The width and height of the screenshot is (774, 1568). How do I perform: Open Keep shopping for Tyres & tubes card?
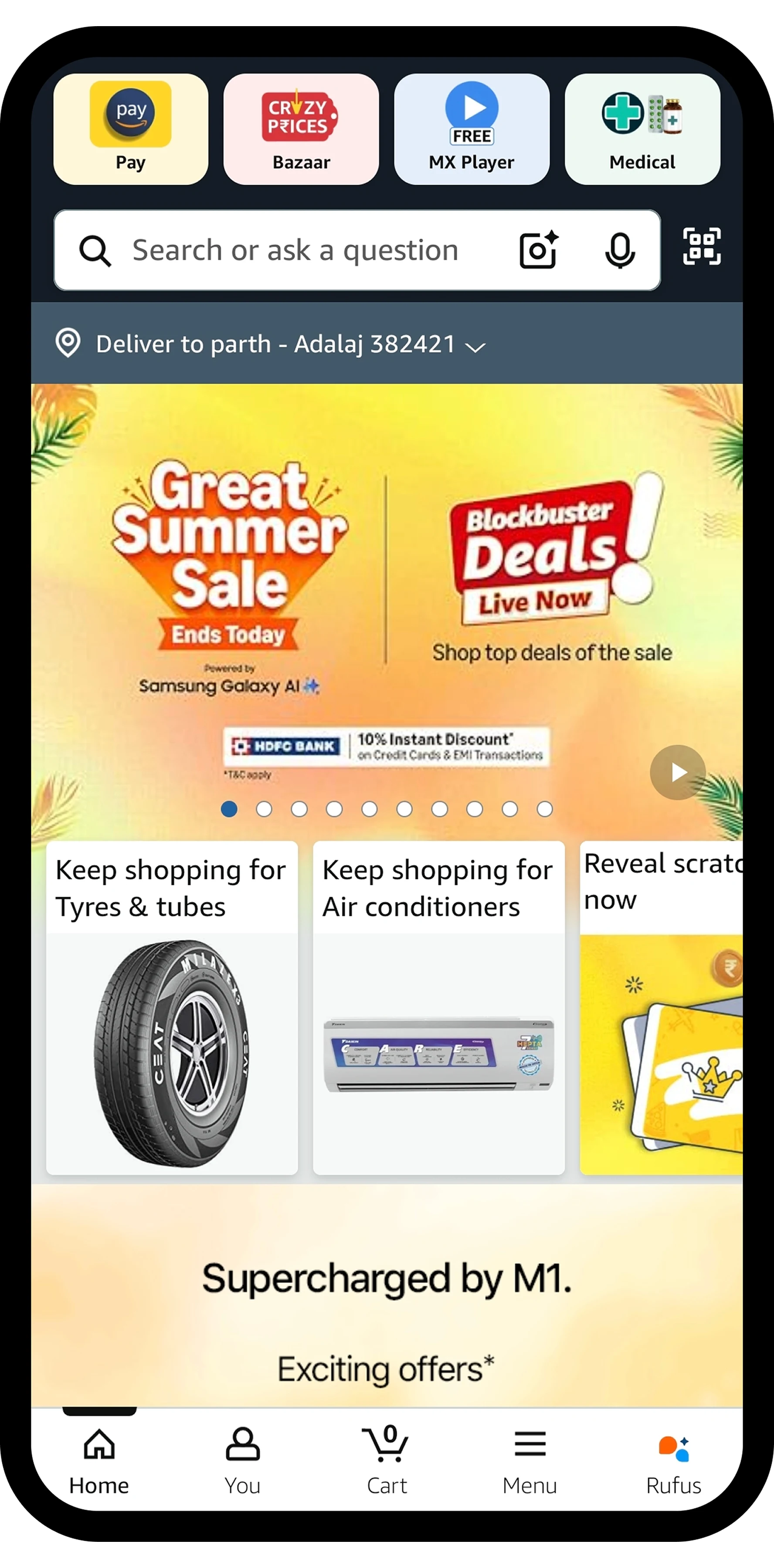(x=172, y=1007)
